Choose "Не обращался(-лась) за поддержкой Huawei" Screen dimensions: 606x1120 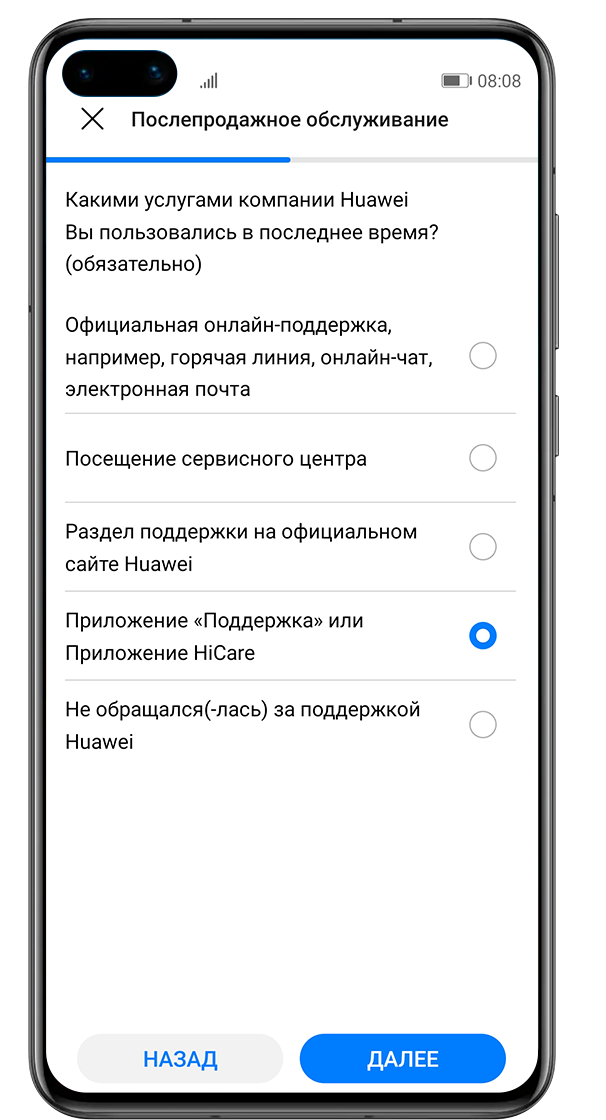[290, 725]
